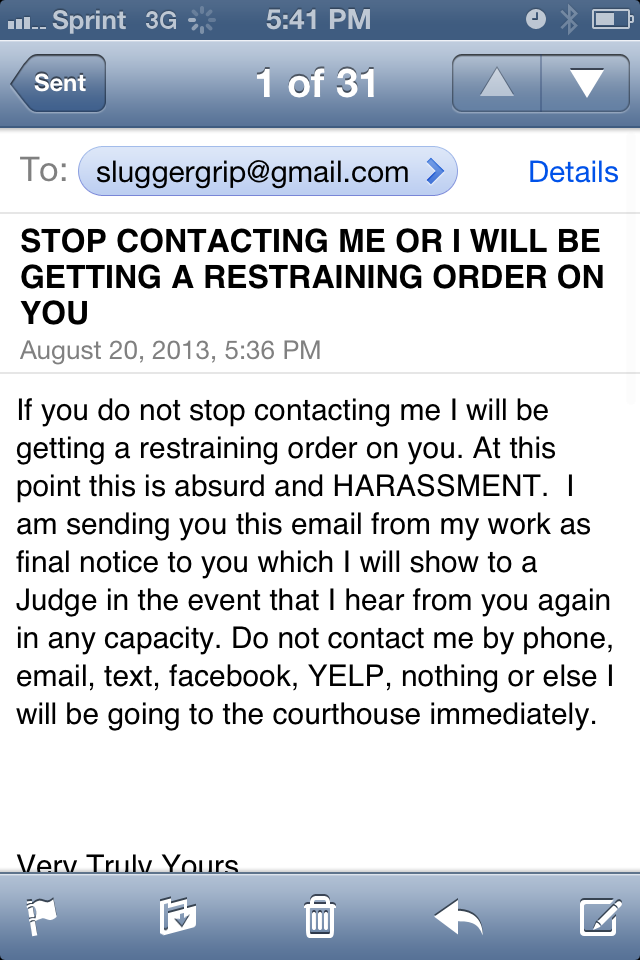
Task: Show the next message with down arrow
Action: point(585,83)
